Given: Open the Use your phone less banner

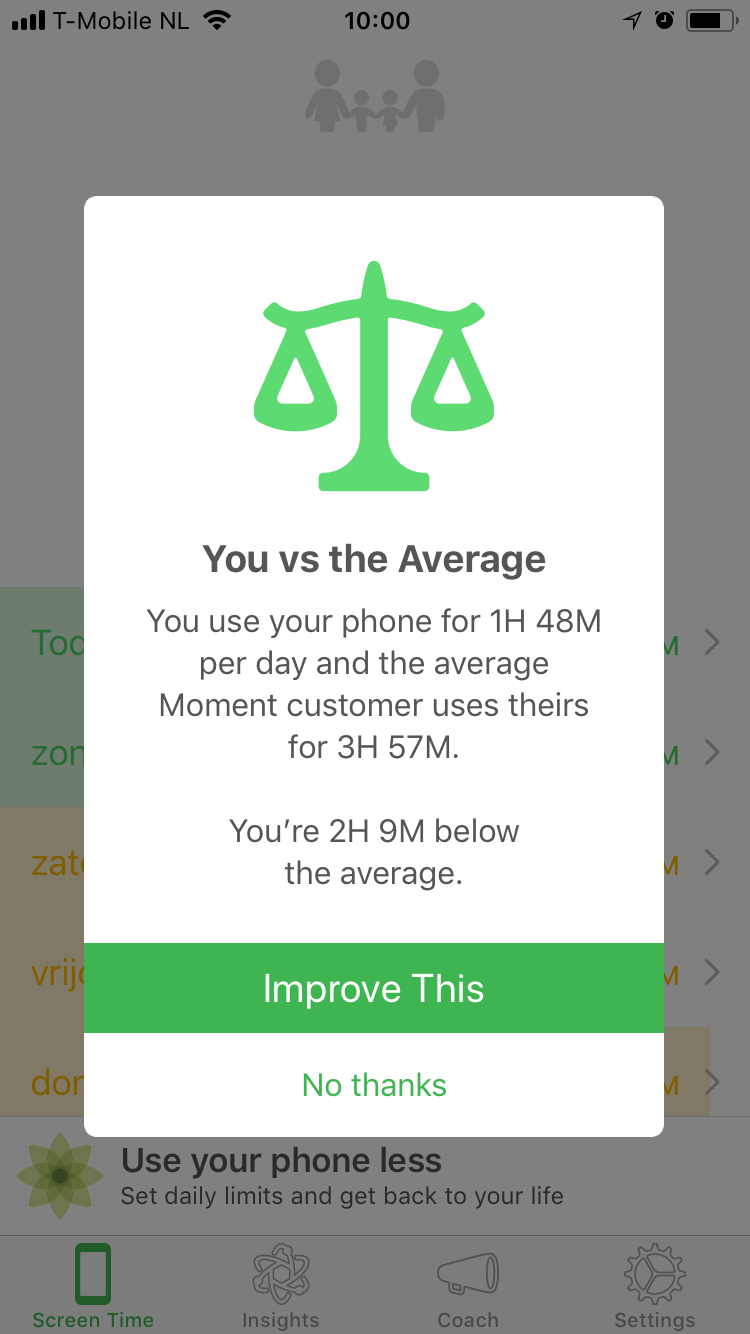Looking at the screenshot, I should point(375,1176).
